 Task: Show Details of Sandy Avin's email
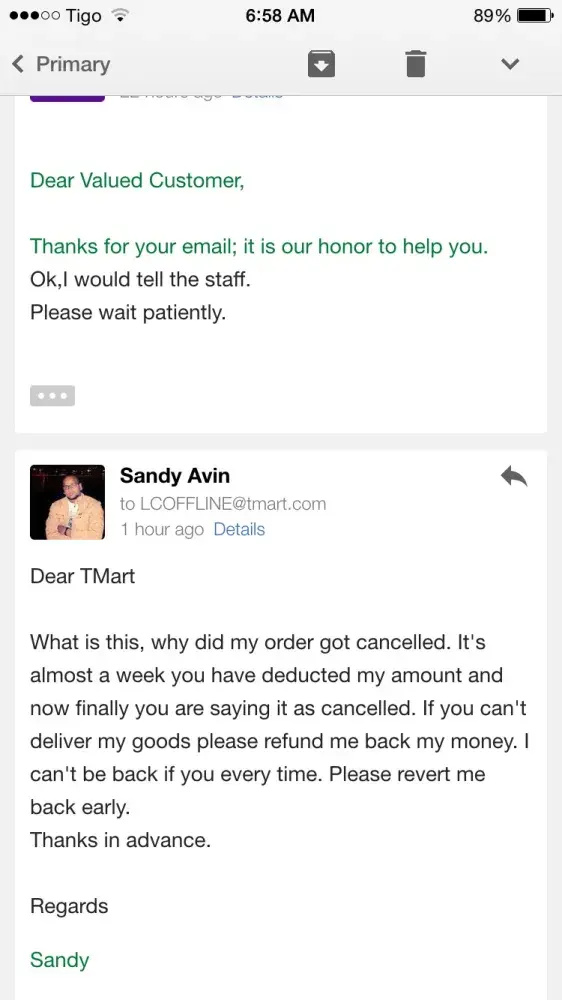pos(239,529)
